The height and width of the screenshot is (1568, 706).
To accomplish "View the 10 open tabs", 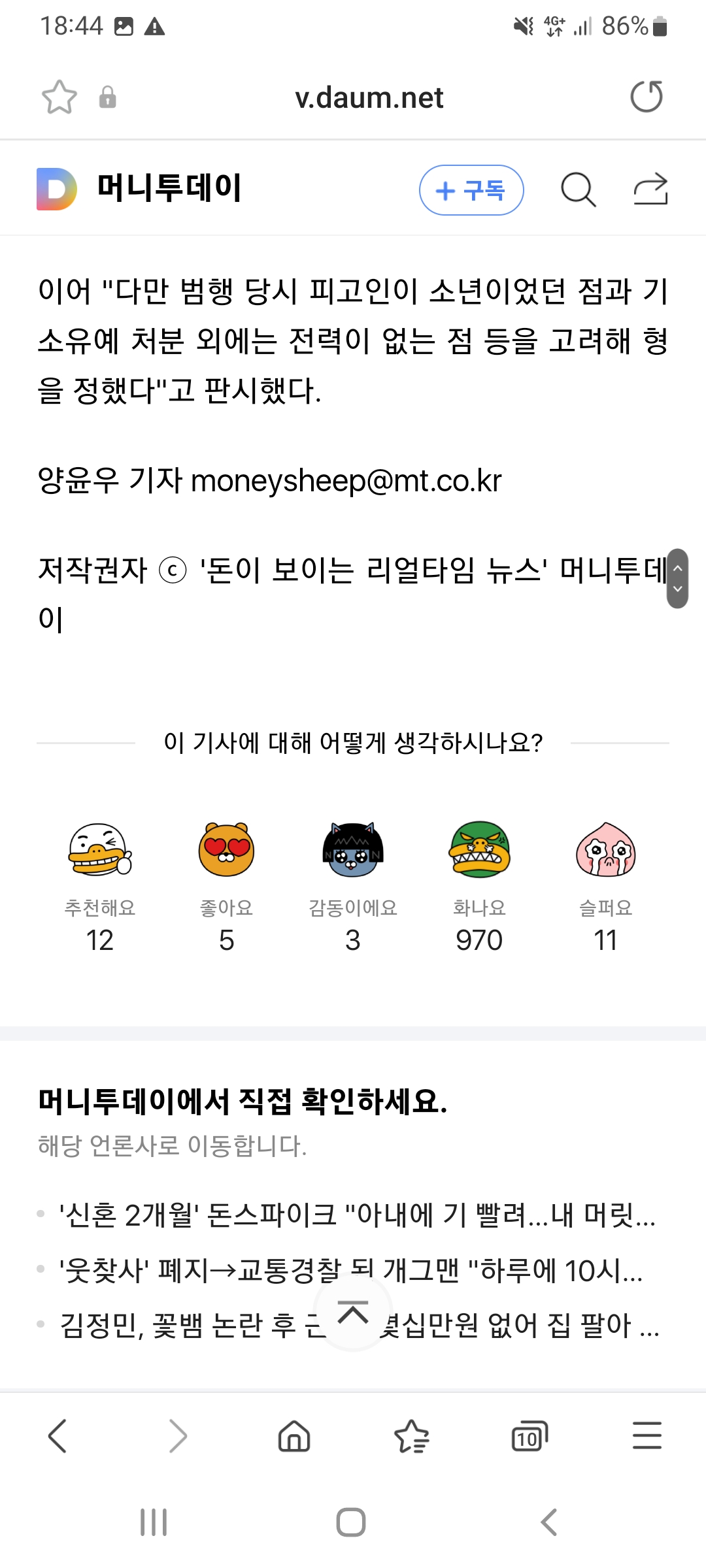I will coord(529,1436).
